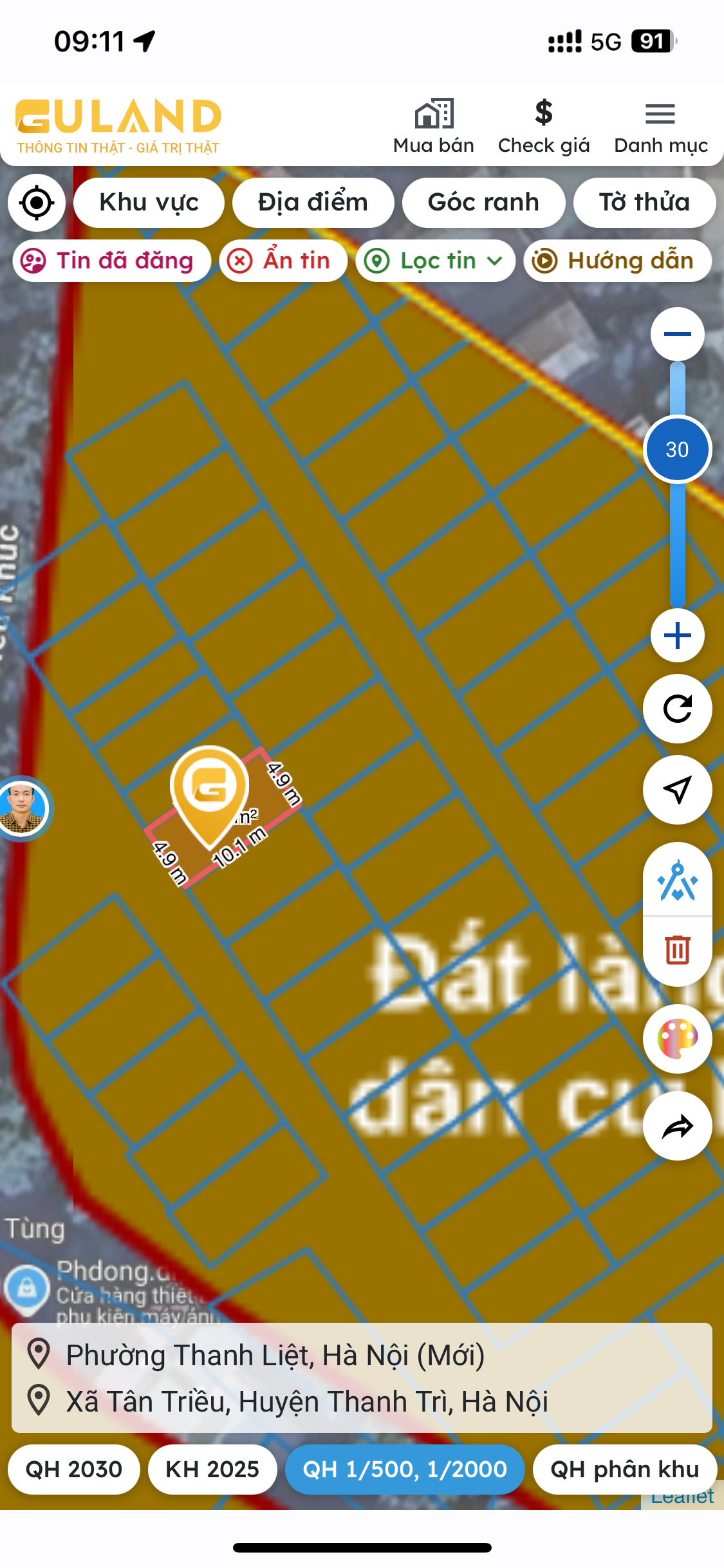Expand the Lọc tin filter dropdown

435,261
